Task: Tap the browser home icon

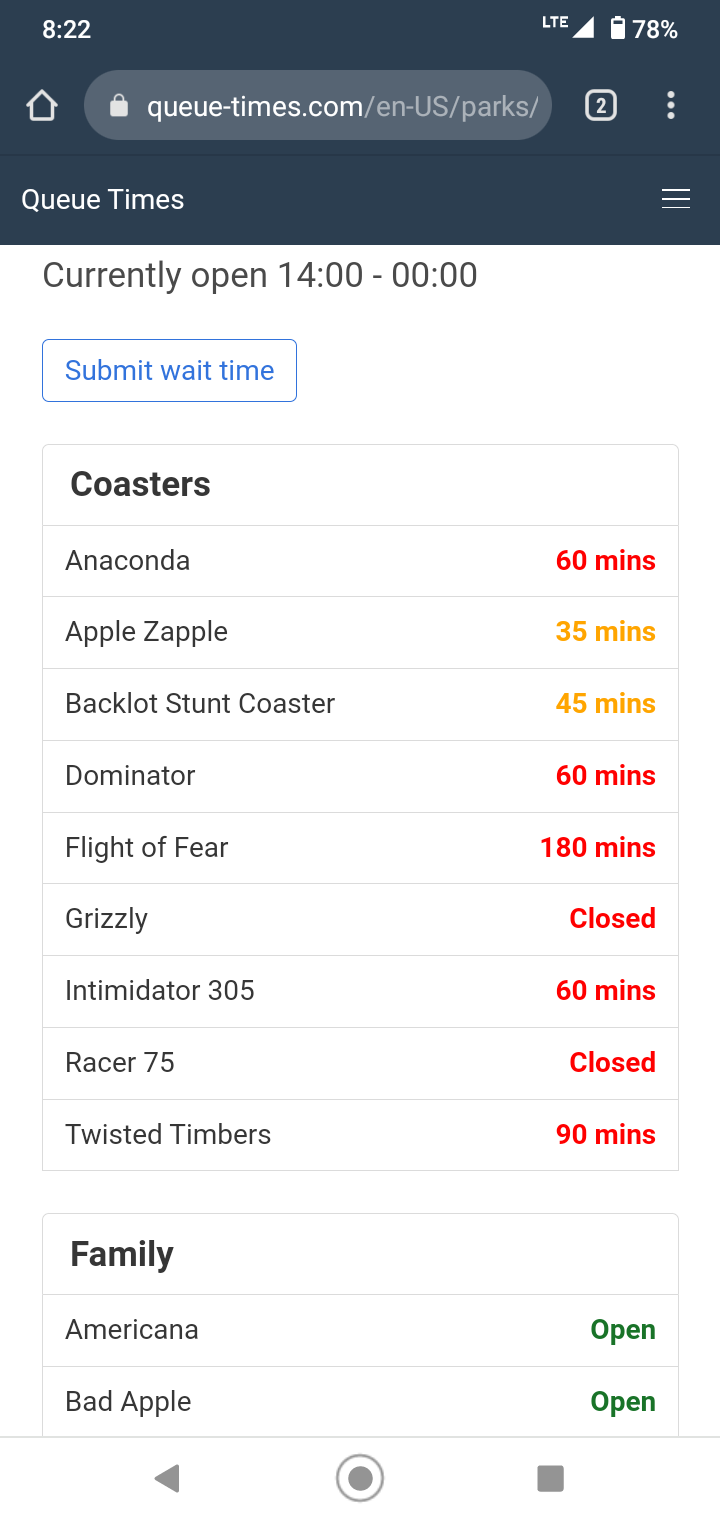Action: (x=42, y=105)
